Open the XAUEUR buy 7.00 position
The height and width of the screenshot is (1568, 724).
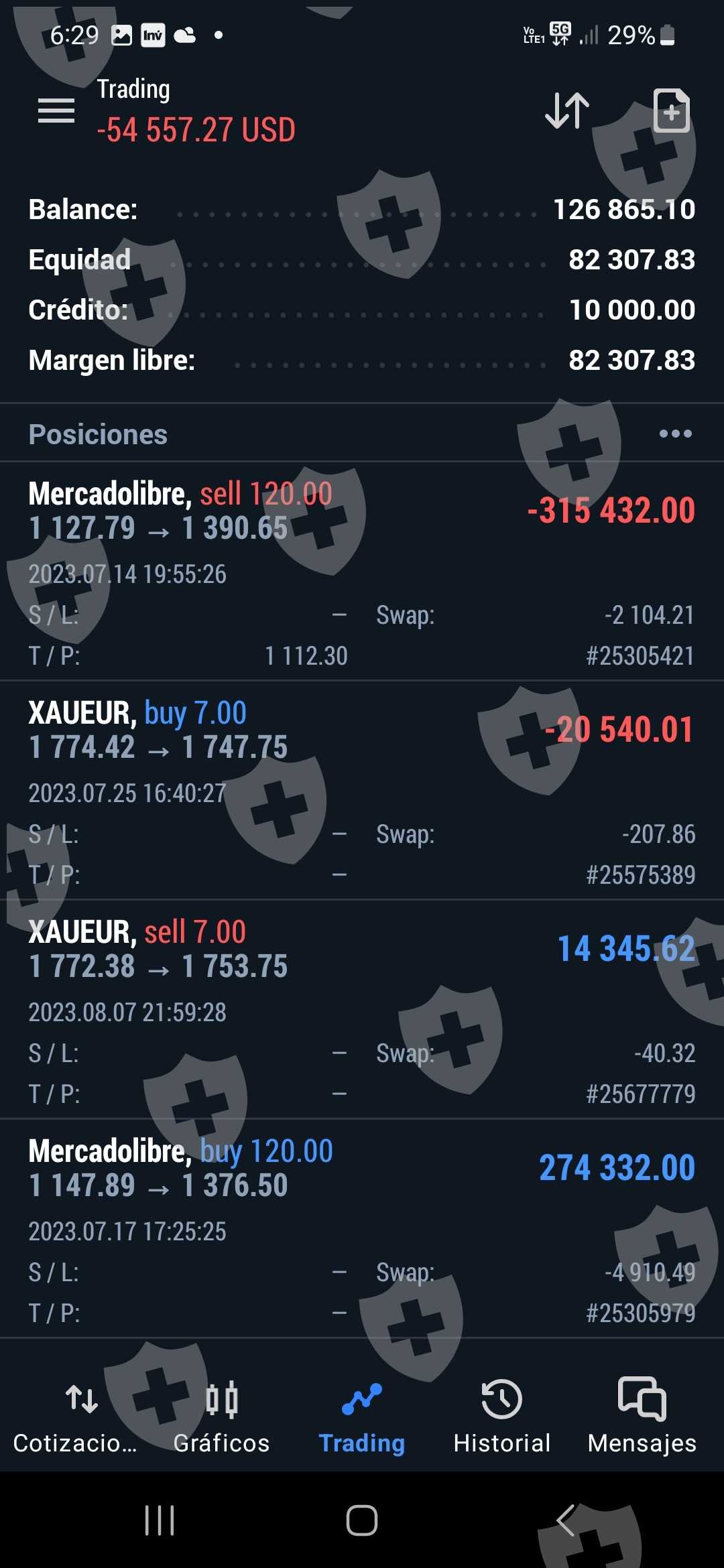point(362,791)
